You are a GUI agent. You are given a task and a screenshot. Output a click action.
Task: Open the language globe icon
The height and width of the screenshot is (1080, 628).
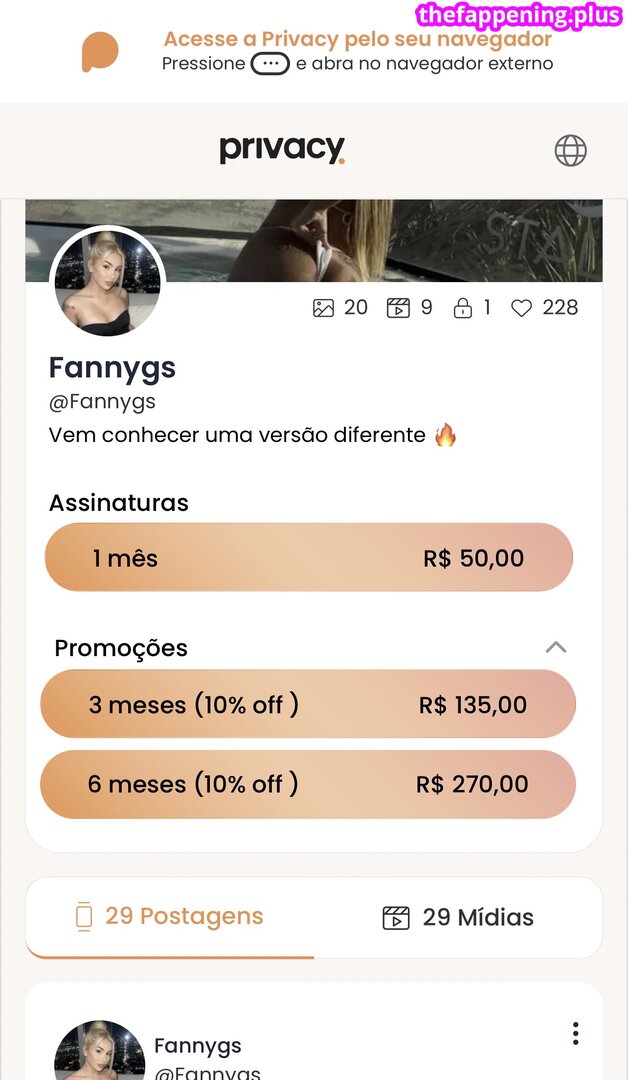[x=570, y=151]
